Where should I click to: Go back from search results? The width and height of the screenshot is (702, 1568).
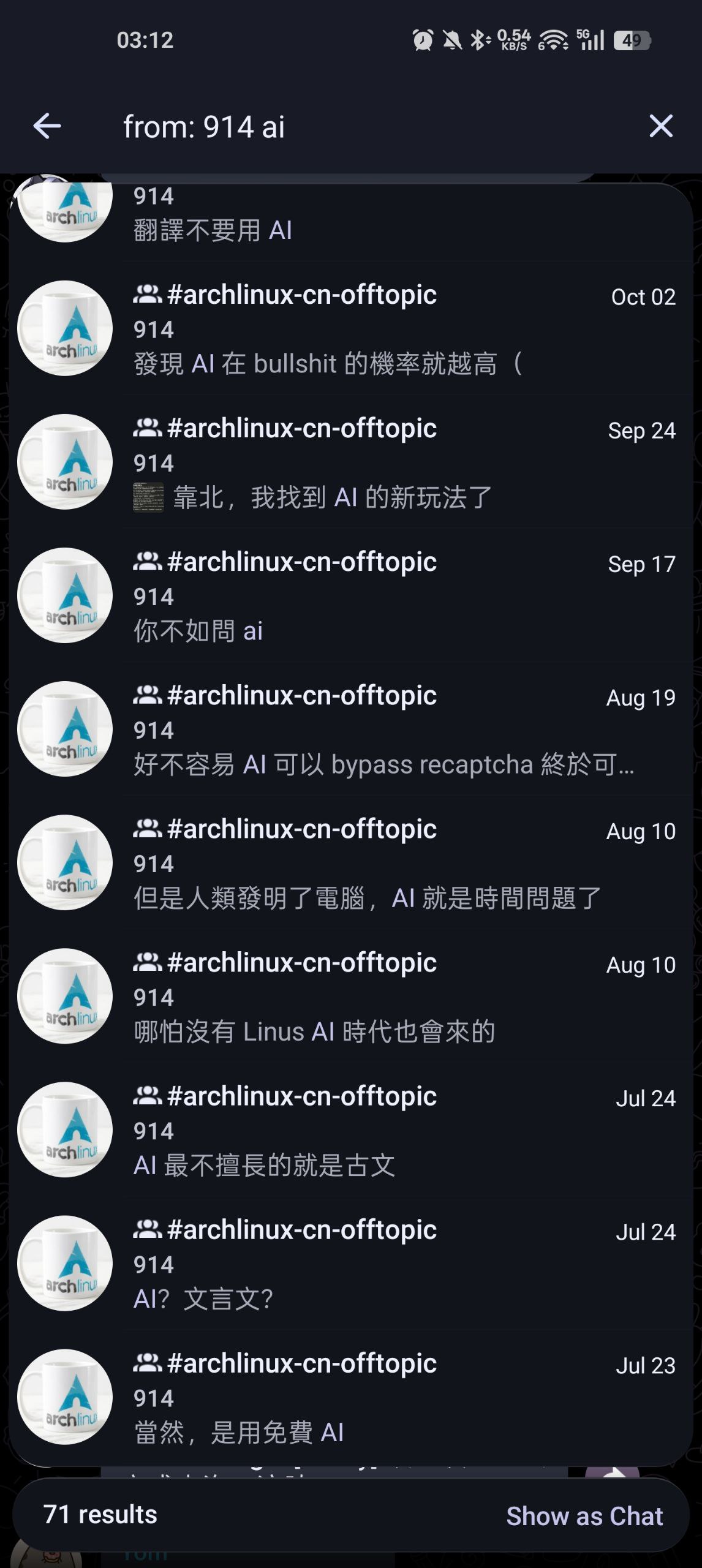(47, 127)
